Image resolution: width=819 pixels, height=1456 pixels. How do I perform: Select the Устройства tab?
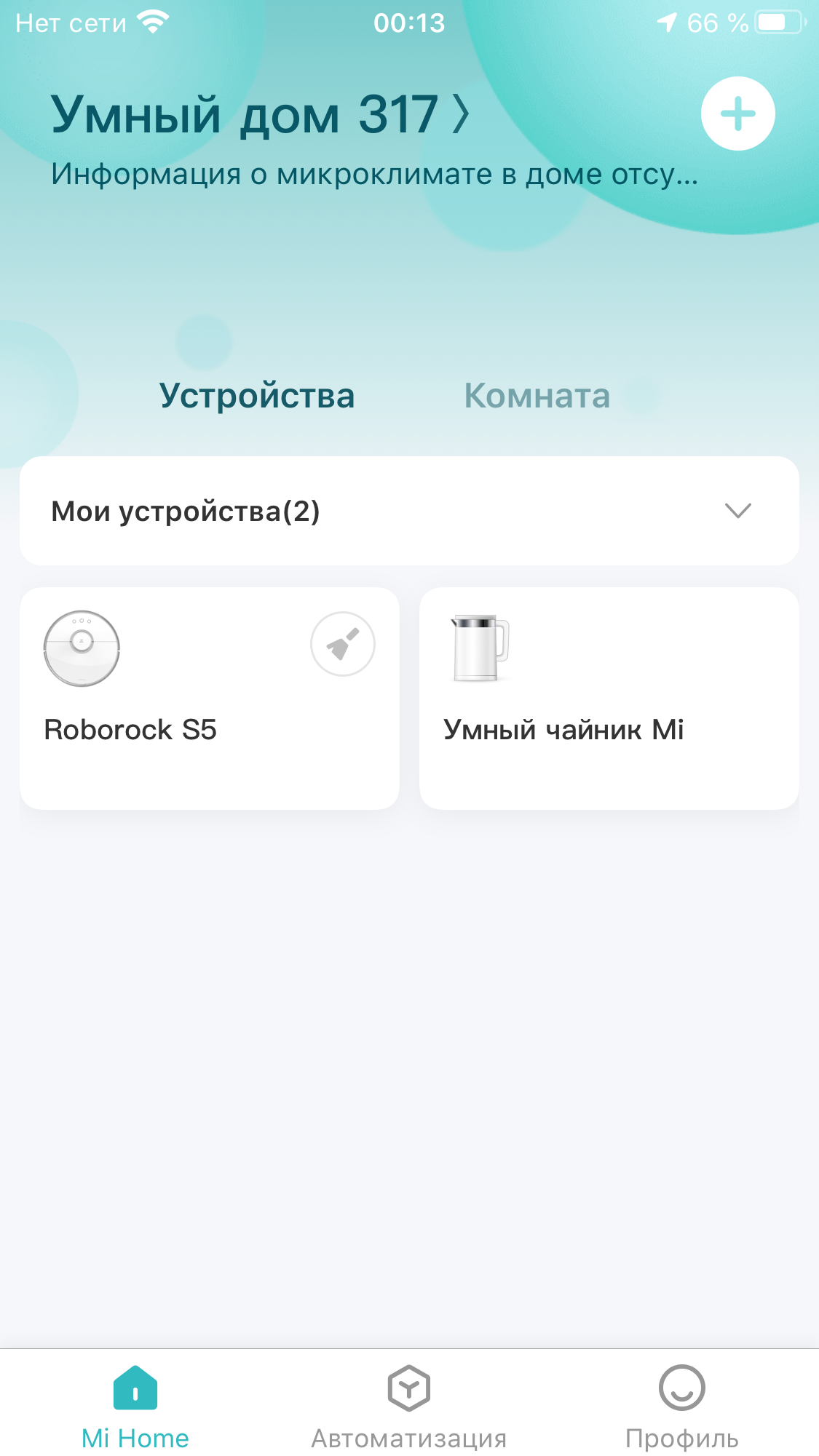pos(257,396)
